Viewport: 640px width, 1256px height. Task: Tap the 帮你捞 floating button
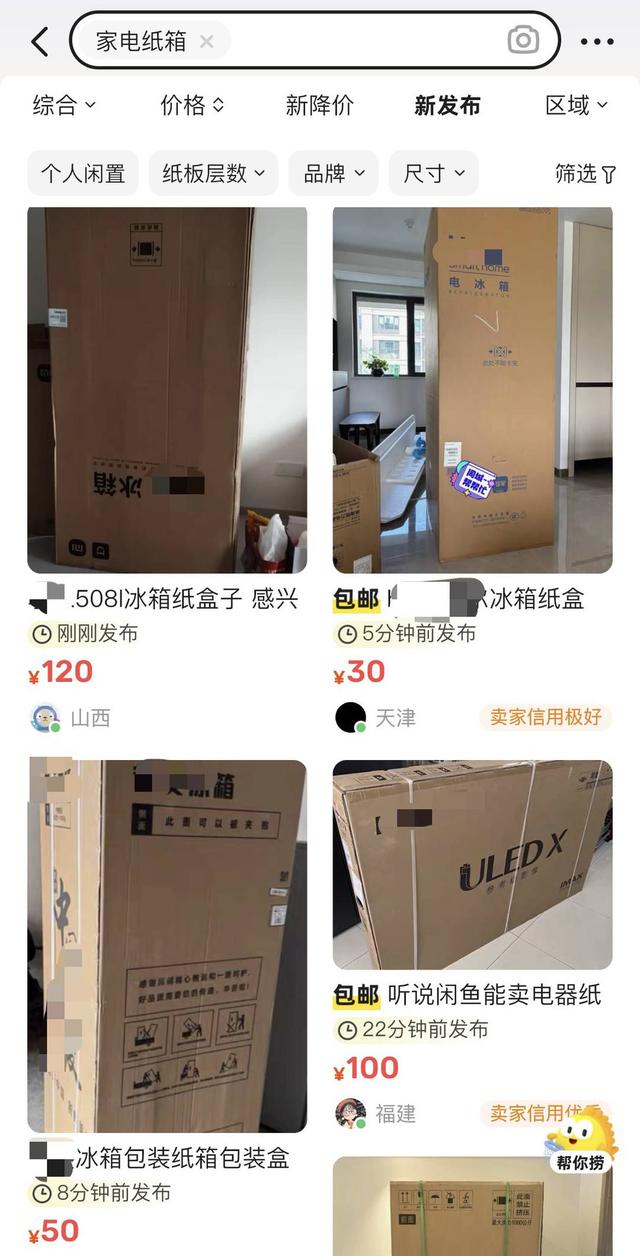tap(580, 1144)
